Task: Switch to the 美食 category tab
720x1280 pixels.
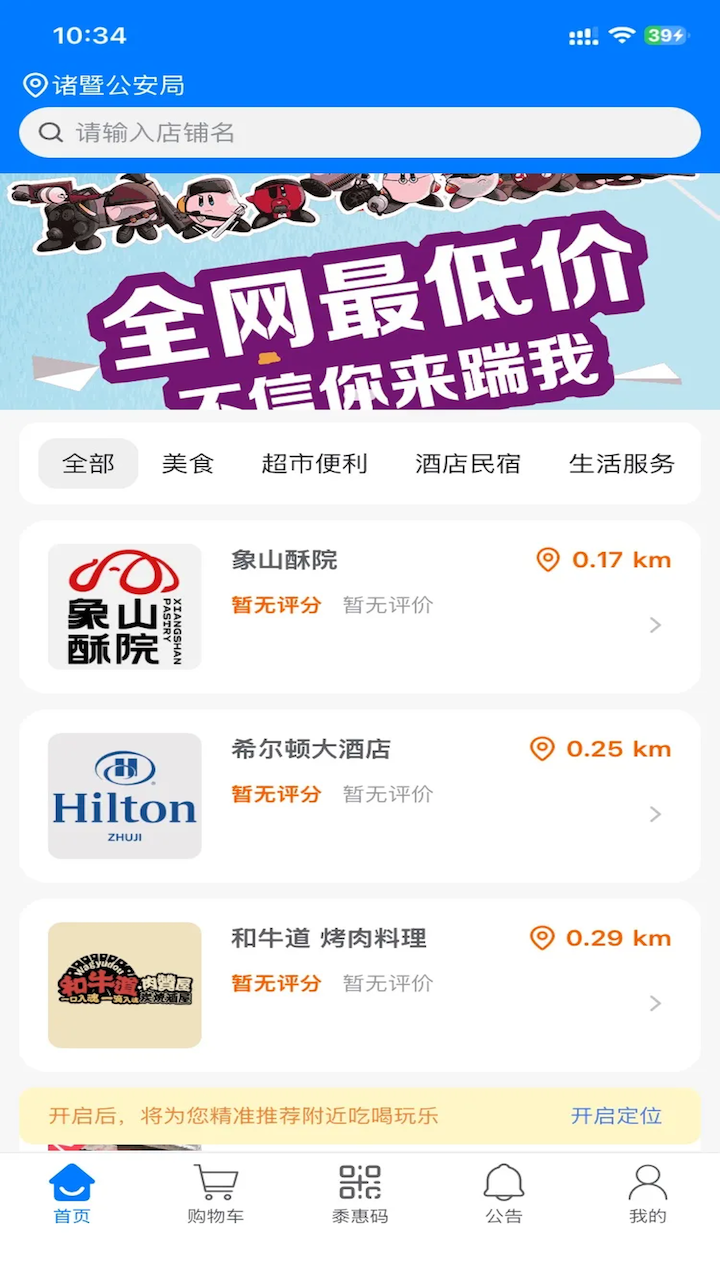Action: [x=188, y=463]
